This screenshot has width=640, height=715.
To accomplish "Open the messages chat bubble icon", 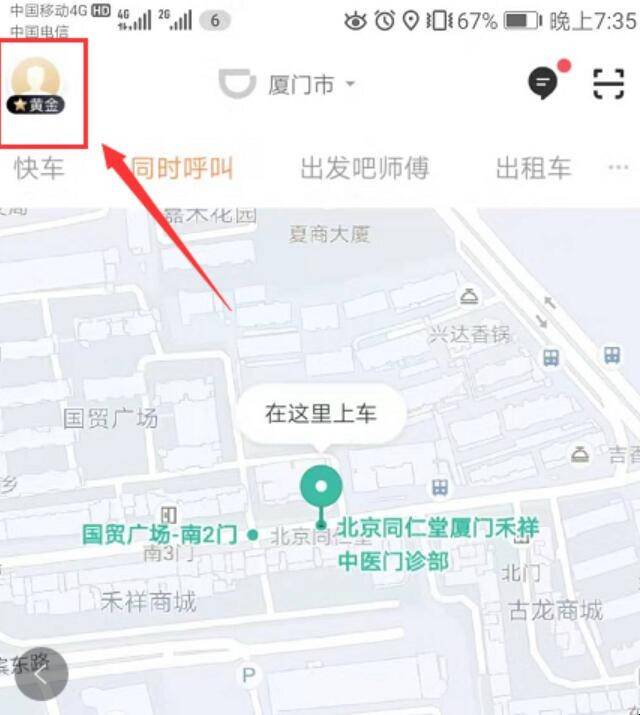I will tap(543, 84).
